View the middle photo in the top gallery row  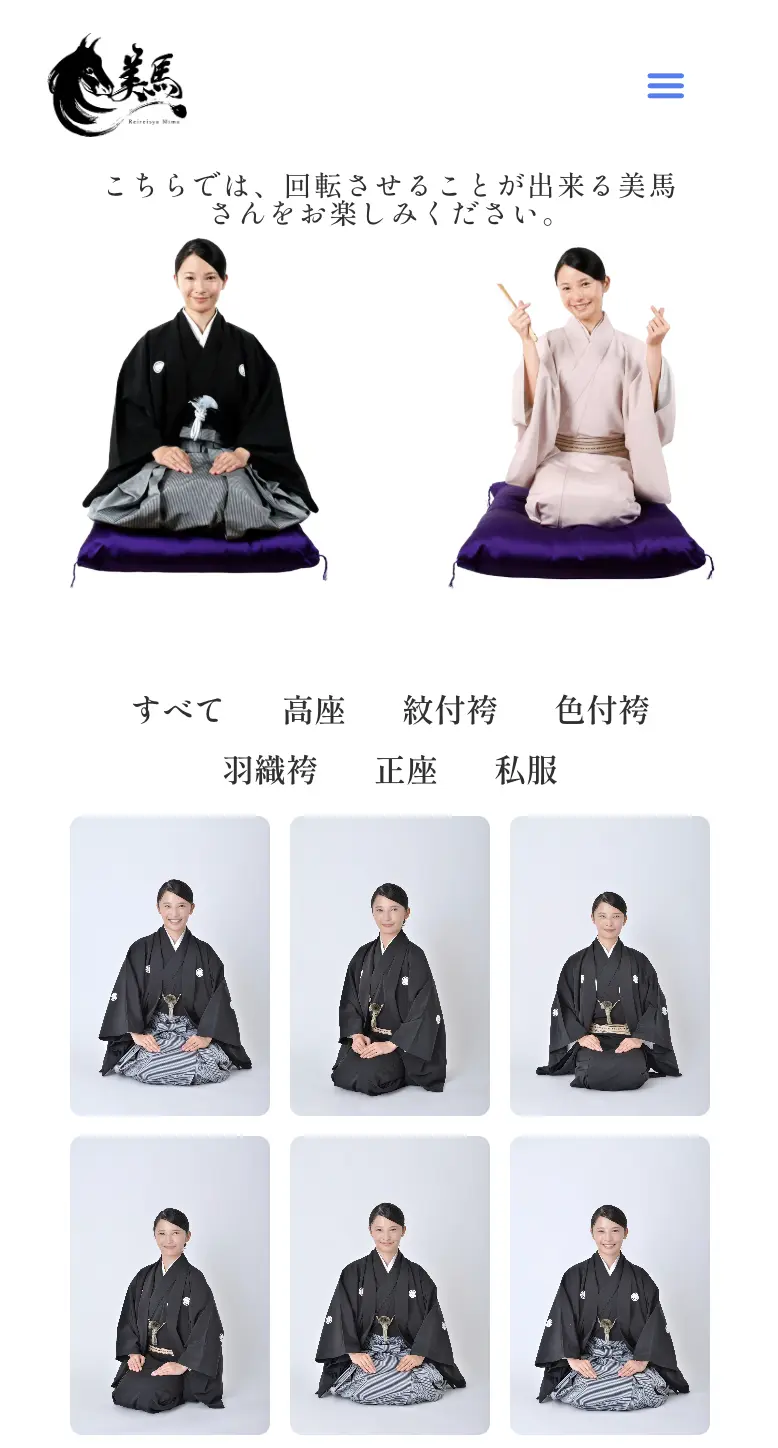pyautogui.click(x=390, y=965)
